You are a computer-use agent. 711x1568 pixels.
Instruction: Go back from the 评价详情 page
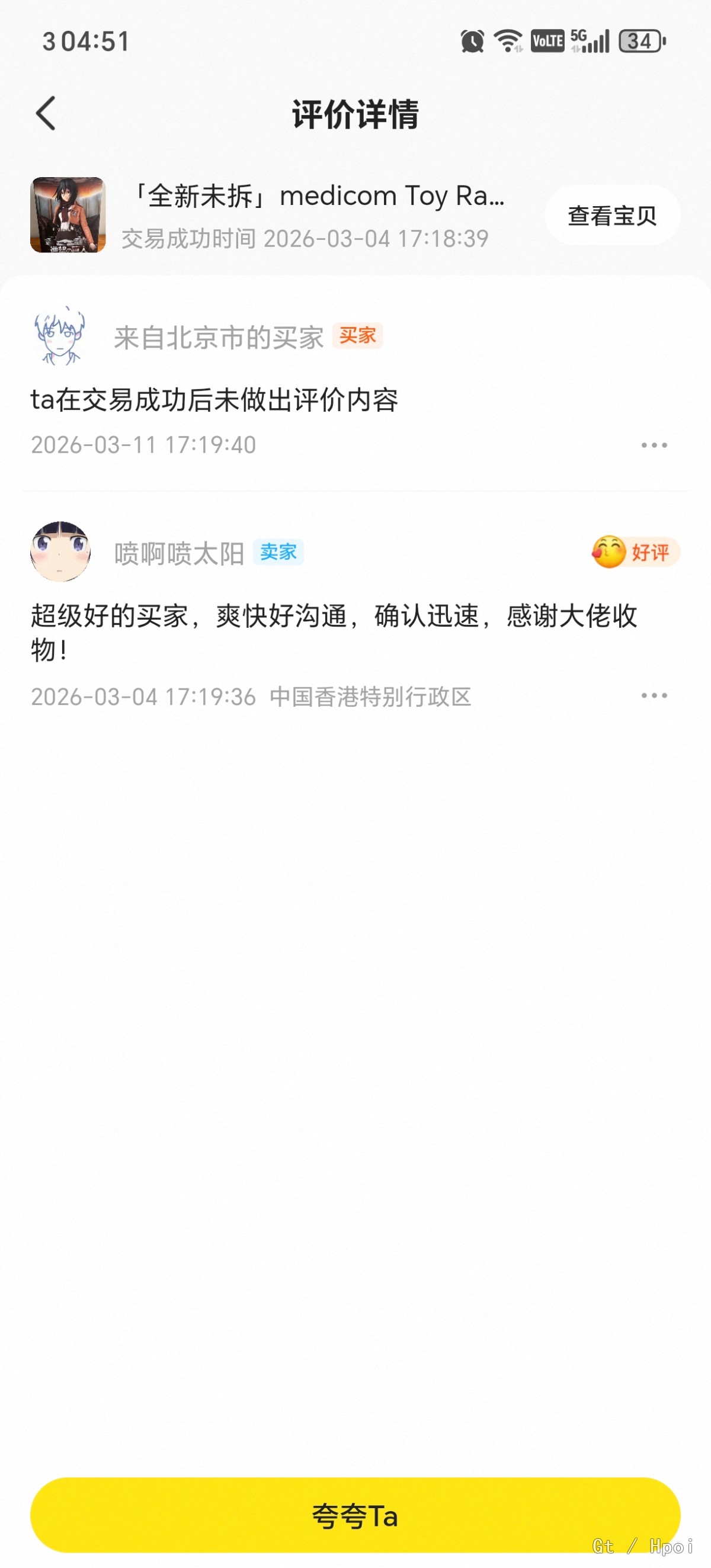[x=46, y=113]
